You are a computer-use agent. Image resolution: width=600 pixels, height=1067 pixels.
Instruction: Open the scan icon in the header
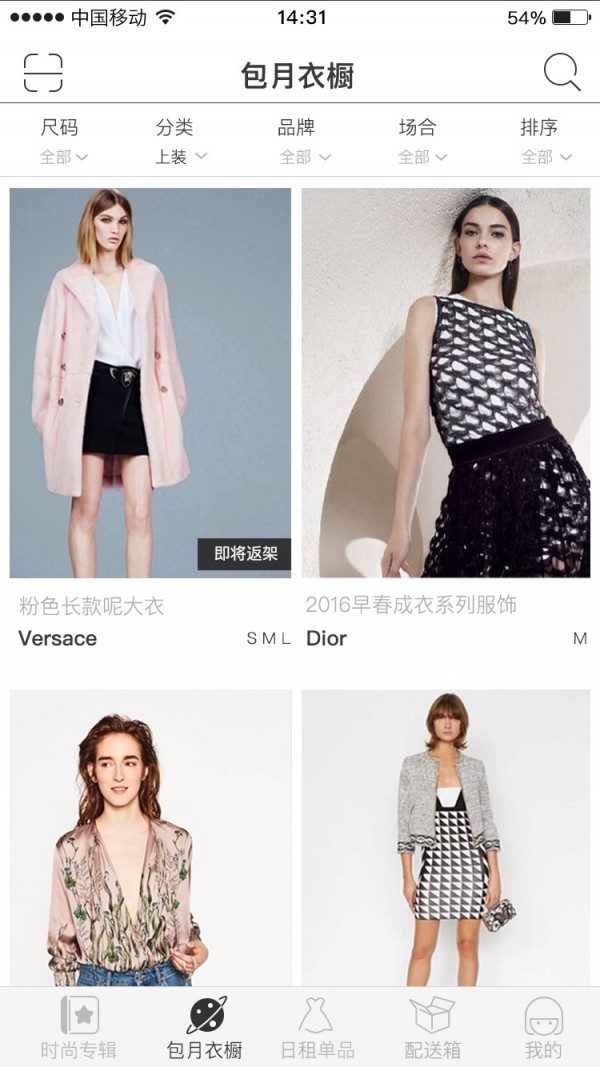(43, 73)
